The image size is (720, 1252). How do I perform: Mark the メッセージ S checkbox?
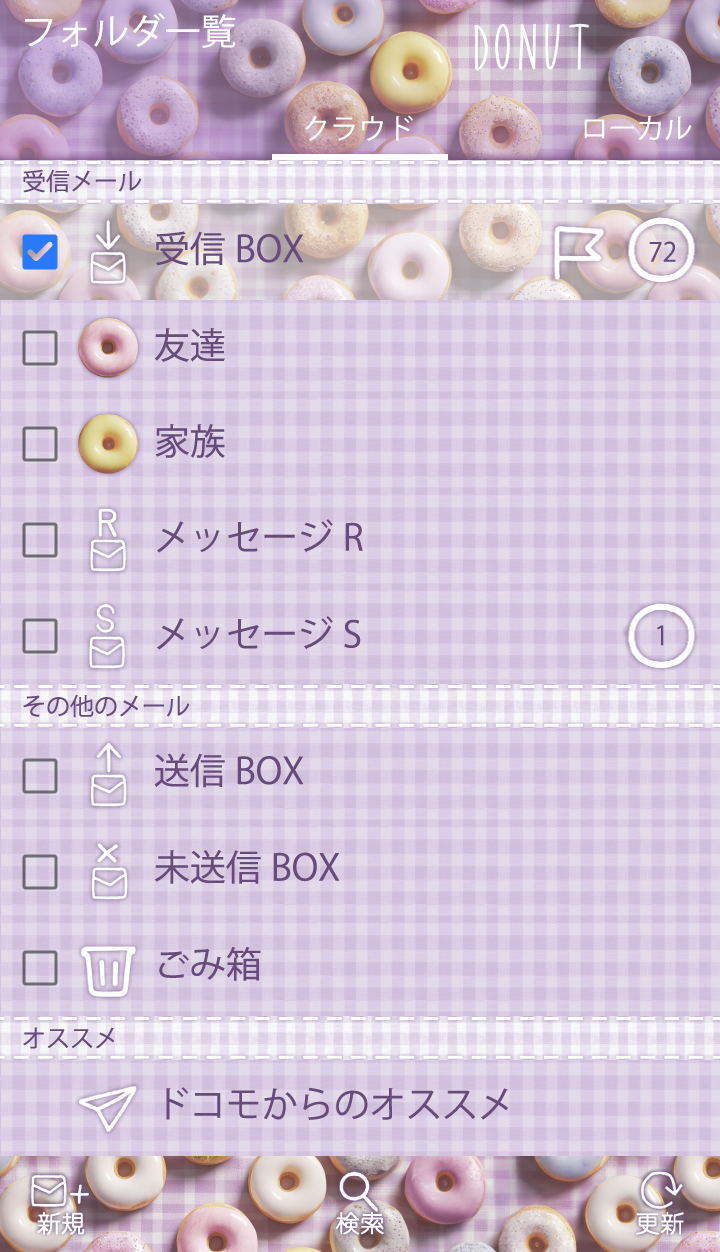(x=40, y=636)
